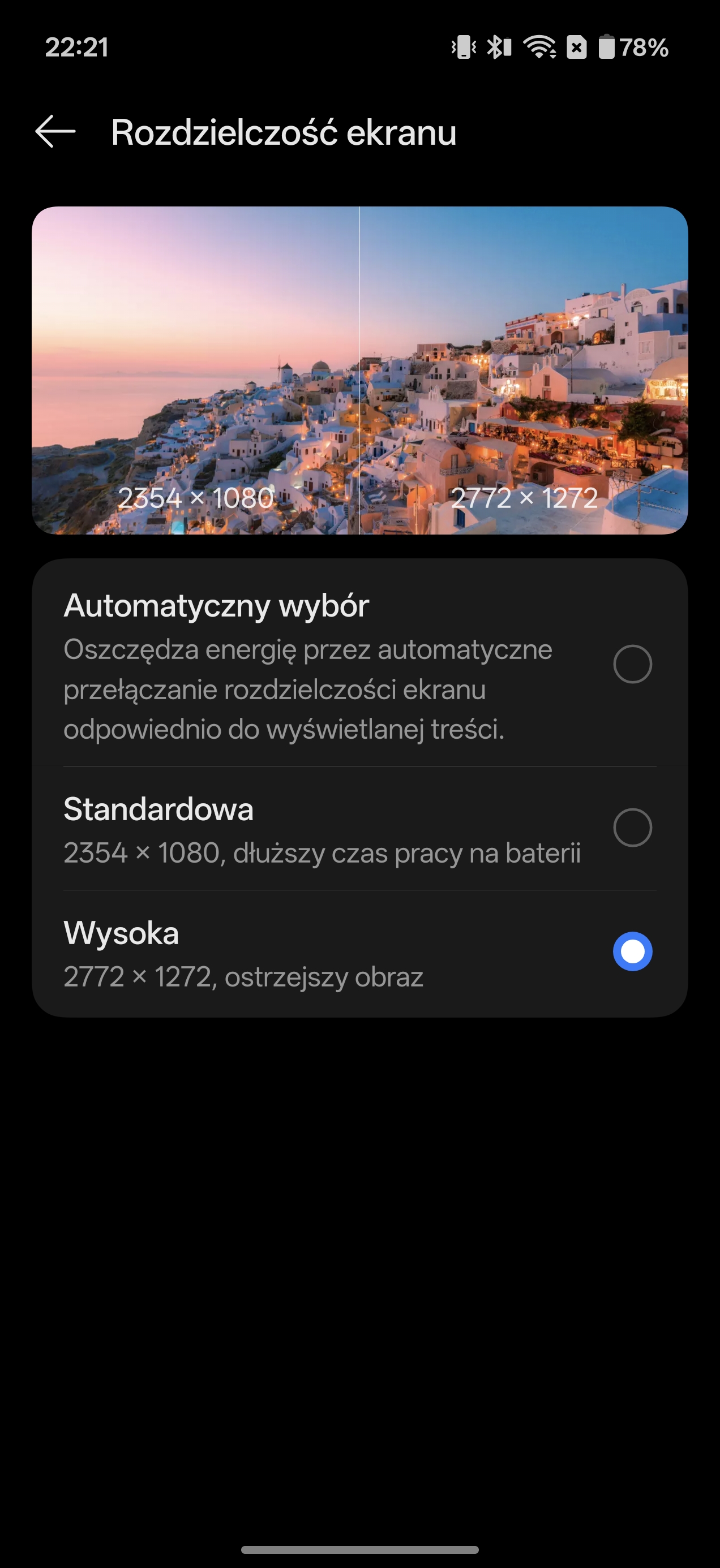Go back from Rozdzielczość ekranu

55,131
